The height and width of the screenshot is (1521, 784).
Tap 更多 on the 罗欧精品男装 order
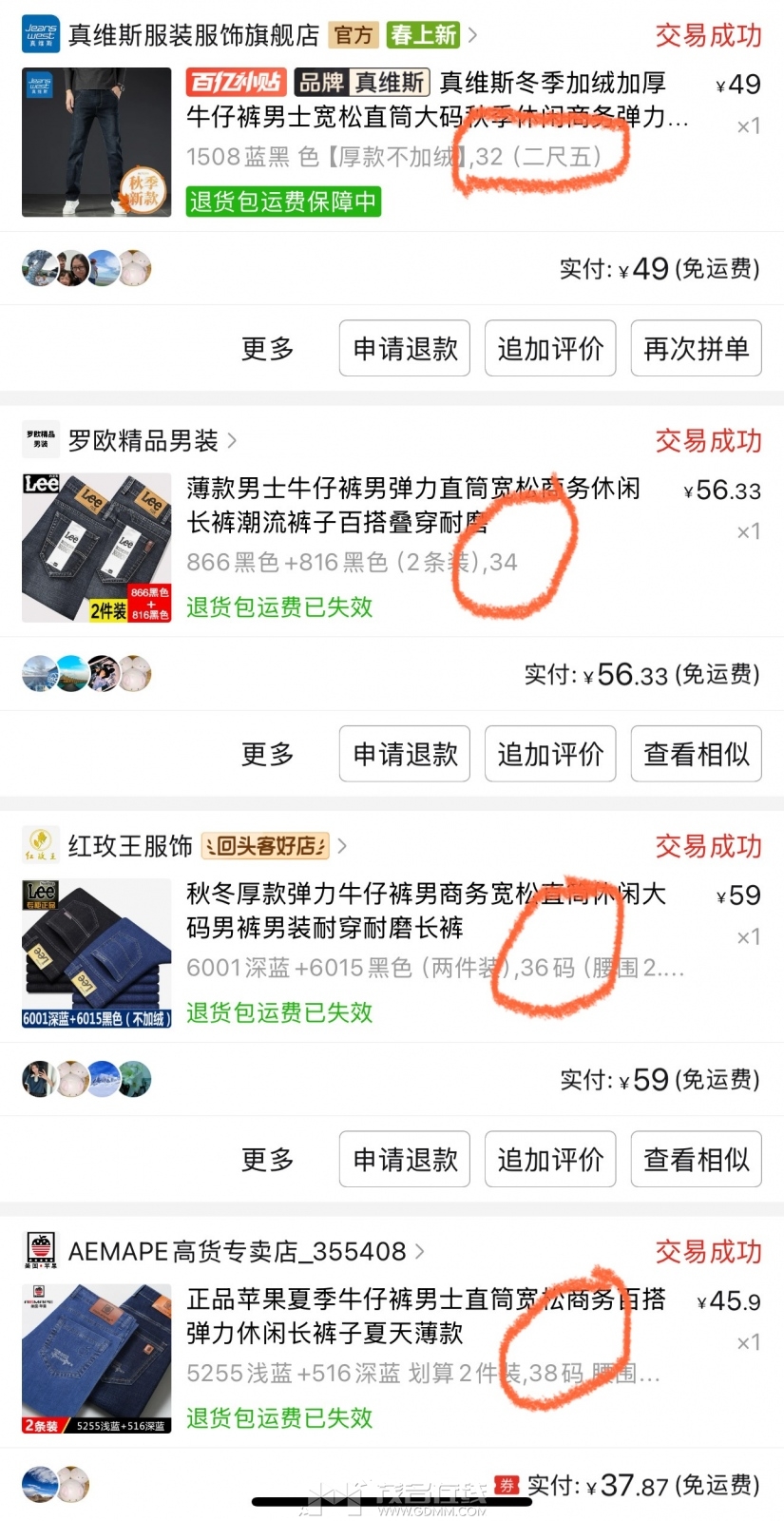pyautogui.click(x=267, y=754)
